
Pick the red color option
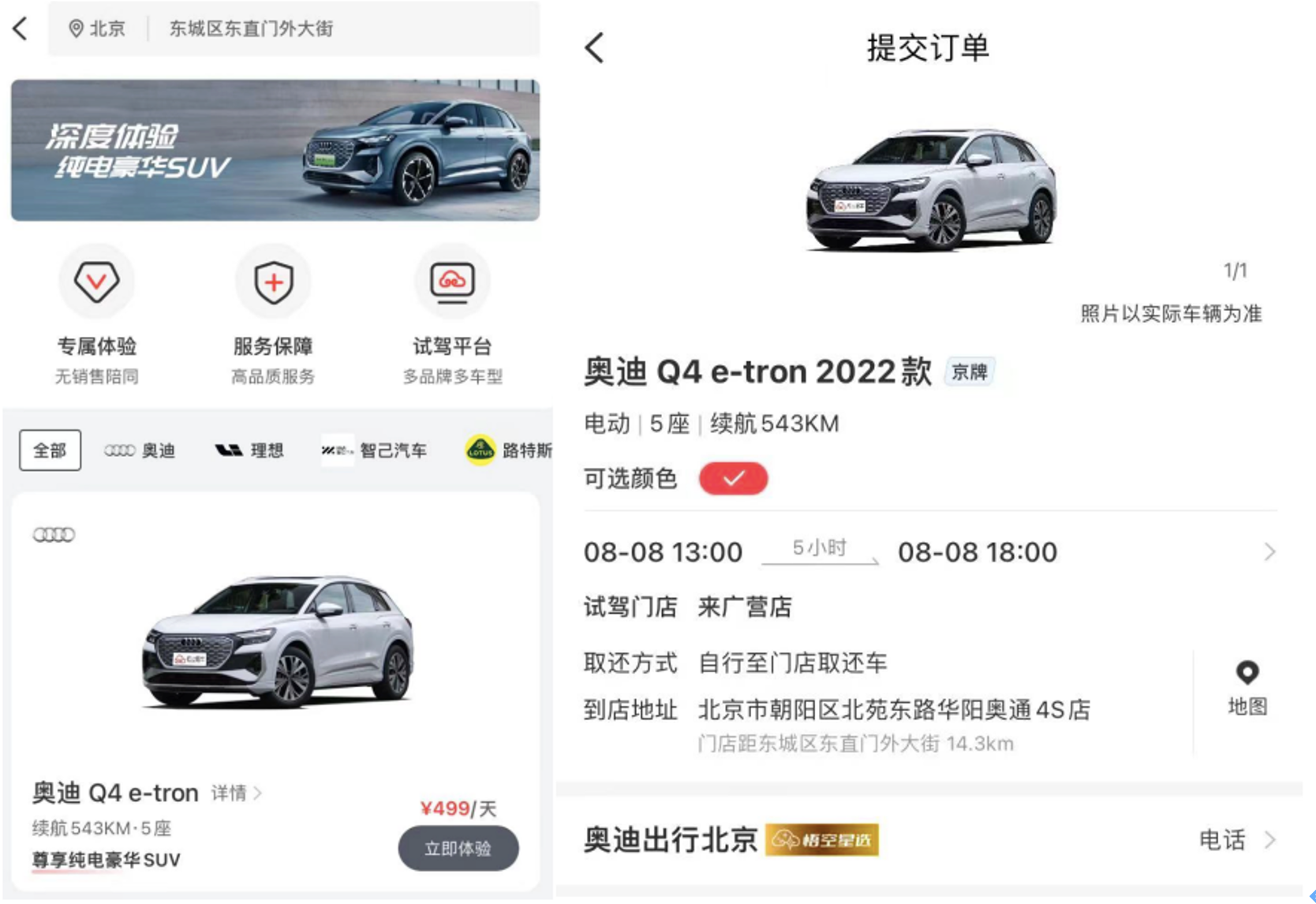pyautogui.click(x=733, y=479)
